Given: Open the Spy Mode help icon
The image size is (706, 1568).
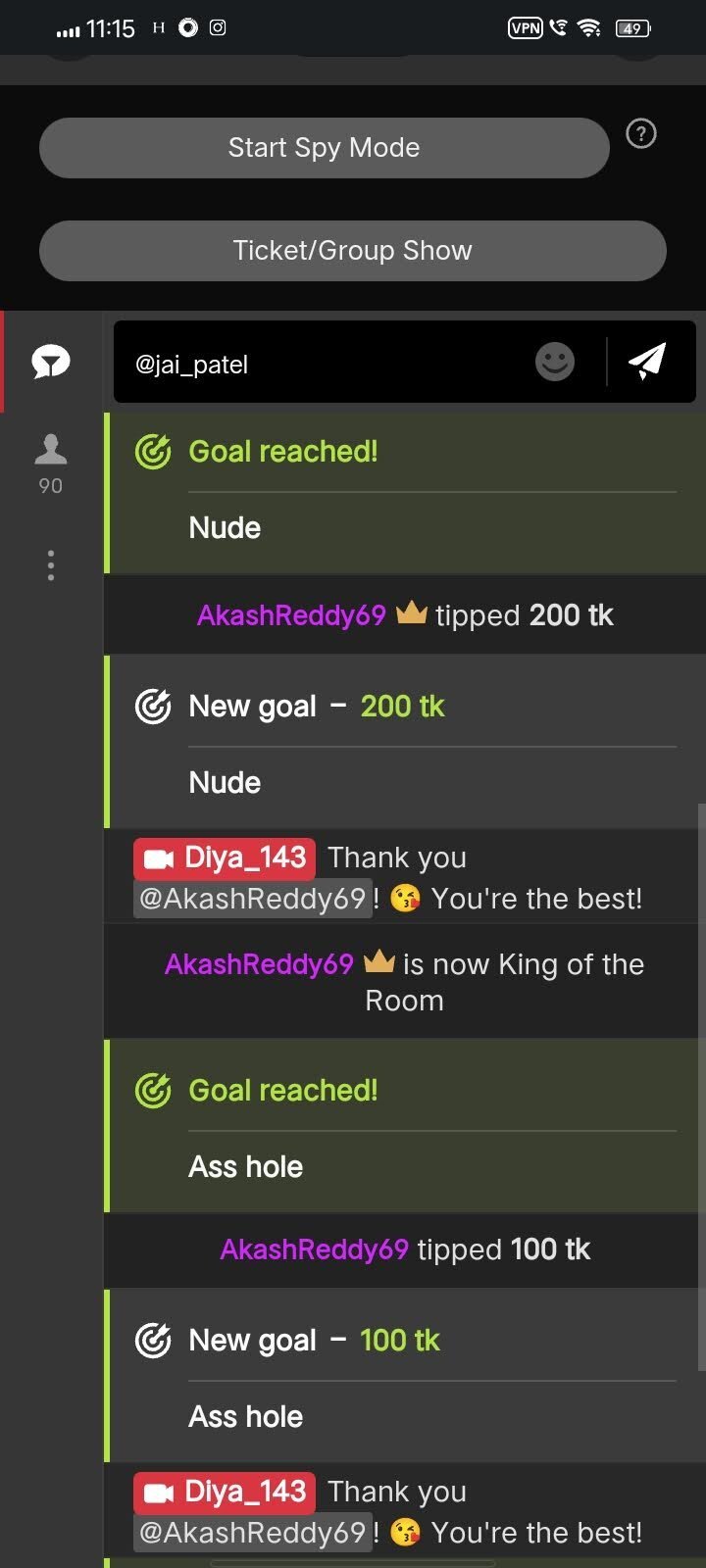Looking at the screenshot, I should pos(641,133).
